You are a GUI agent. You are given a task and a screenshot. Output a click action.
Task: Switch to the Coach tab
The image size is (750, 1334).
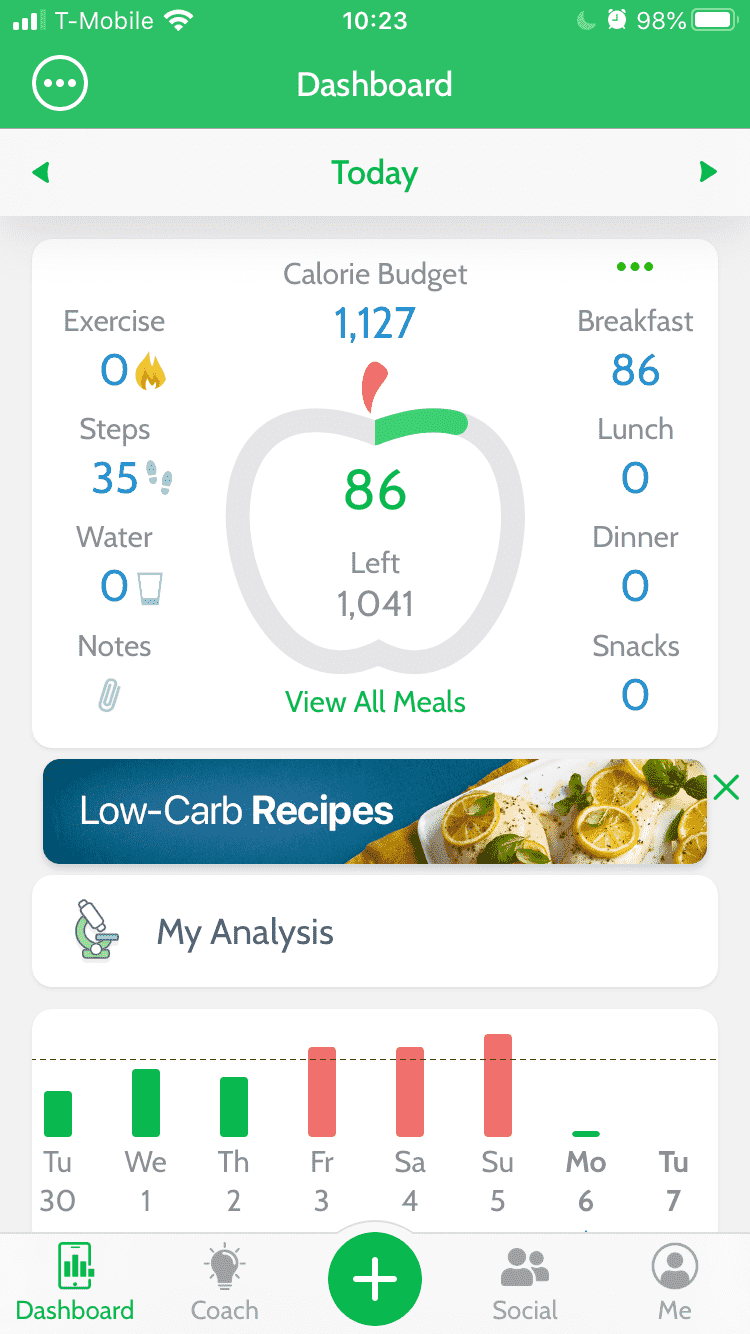coord(225,1284)
